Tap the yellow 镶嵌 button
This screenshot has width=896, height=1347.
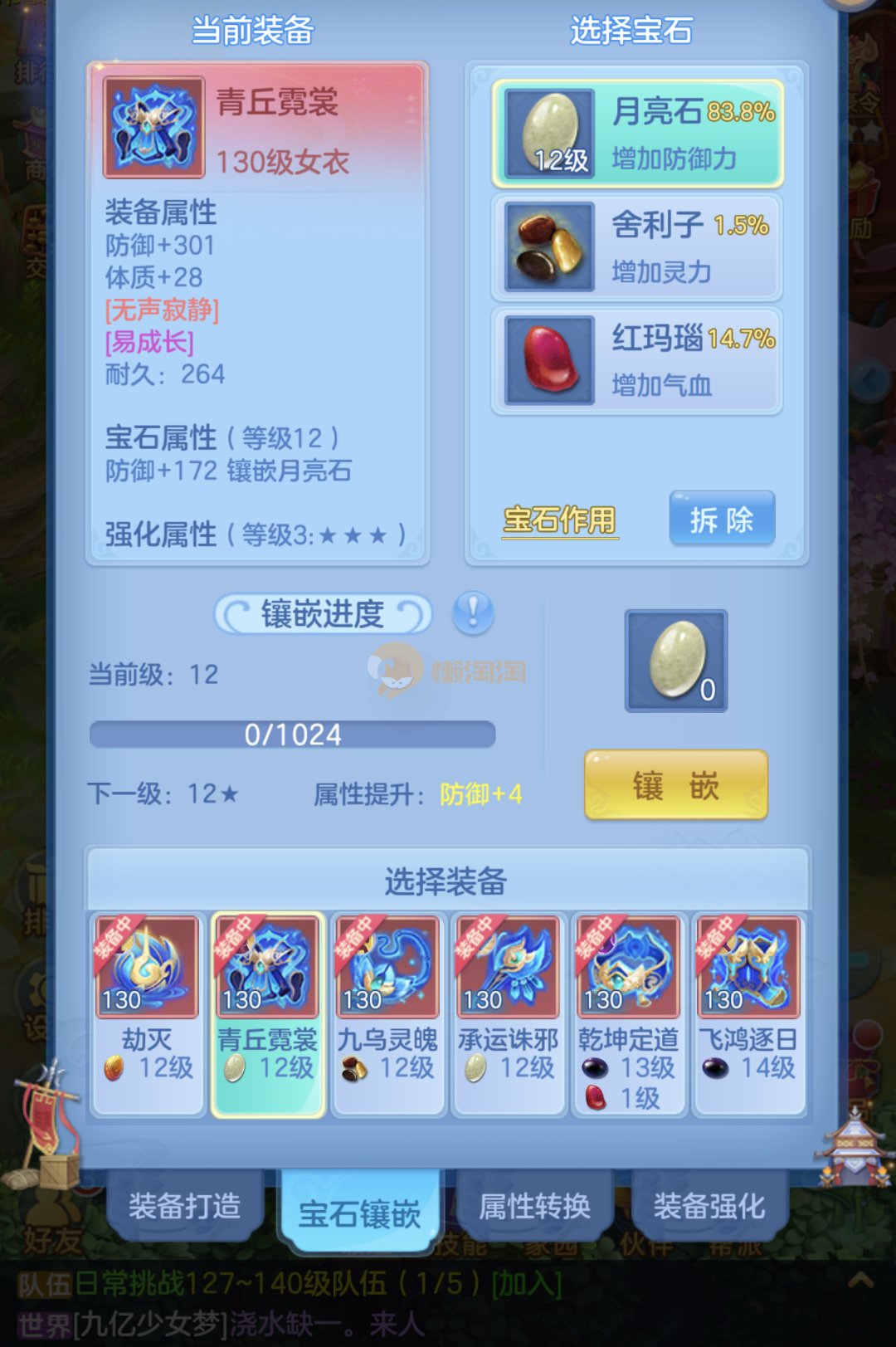pos(675,785)
